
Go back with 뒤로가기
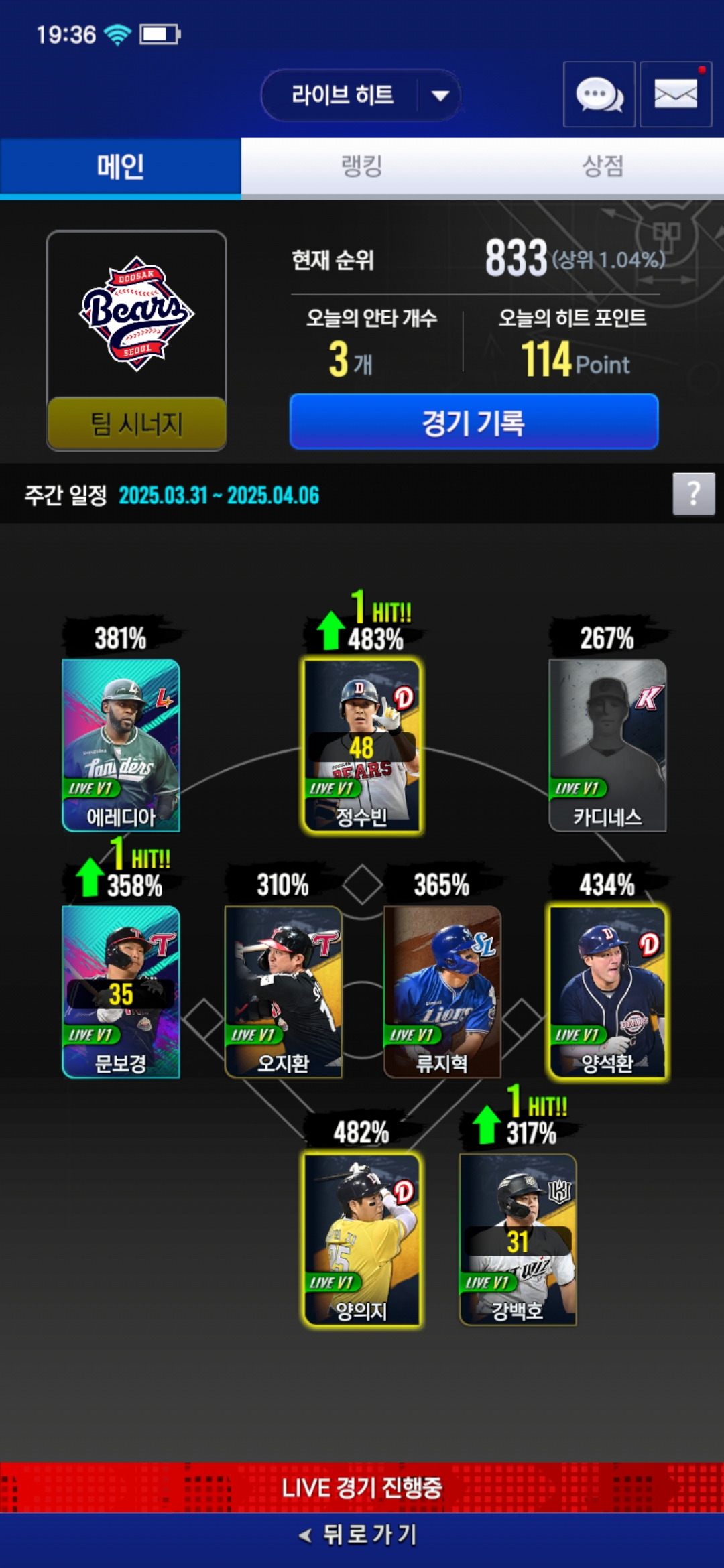(361, 1534)
